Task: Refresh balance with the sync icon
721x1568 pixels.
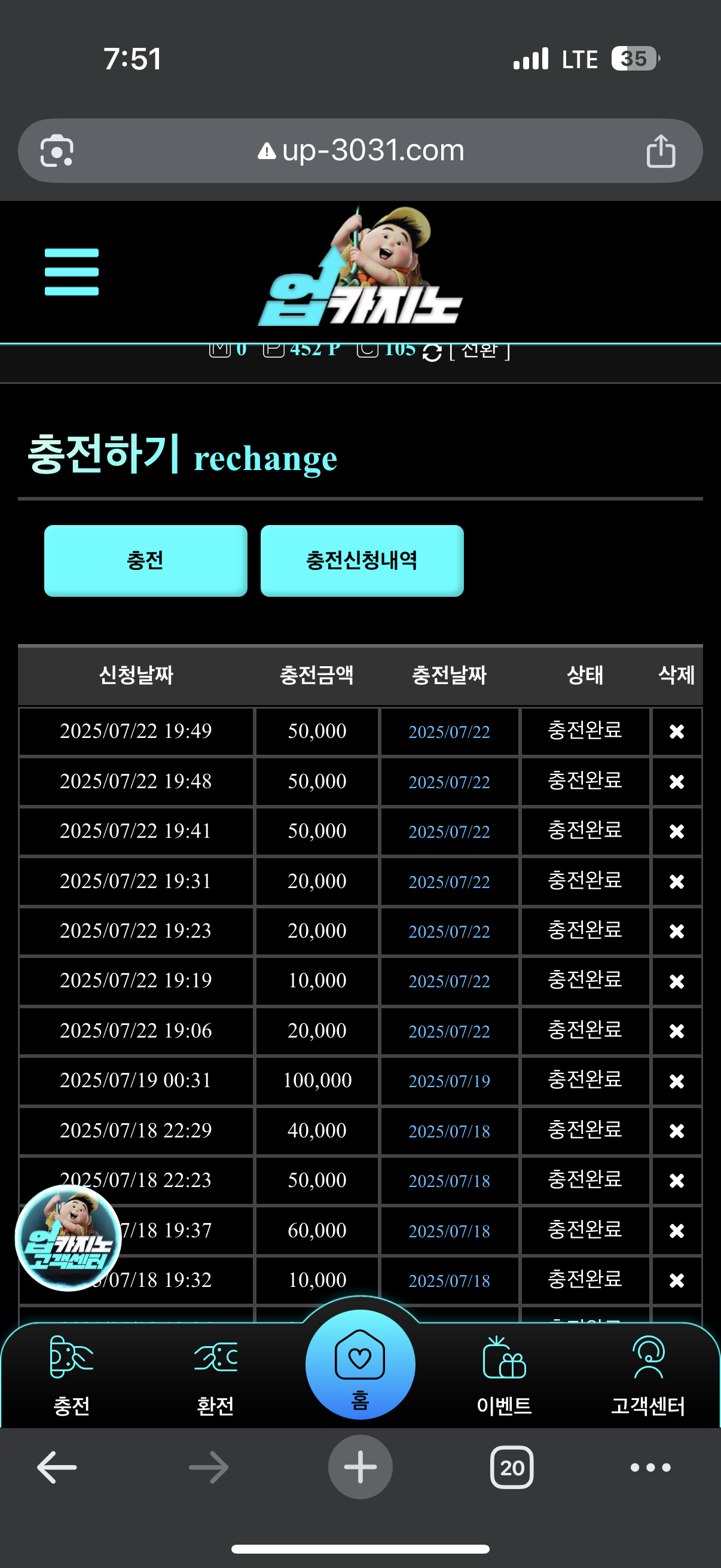Action: click(x=432, y=352)
